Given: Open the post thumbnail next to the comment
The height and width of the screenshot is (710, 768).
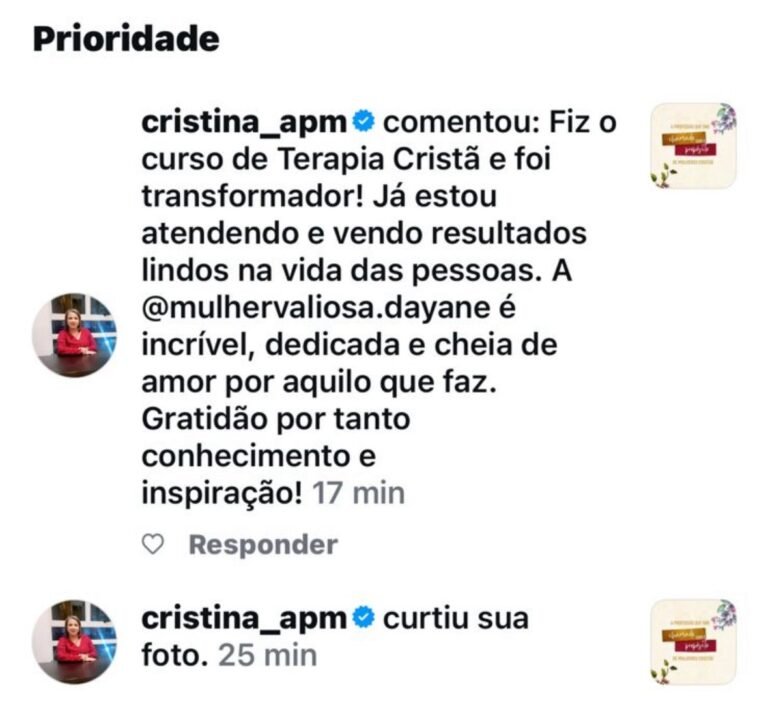Looking at the screenshot, I should point(693,146).
